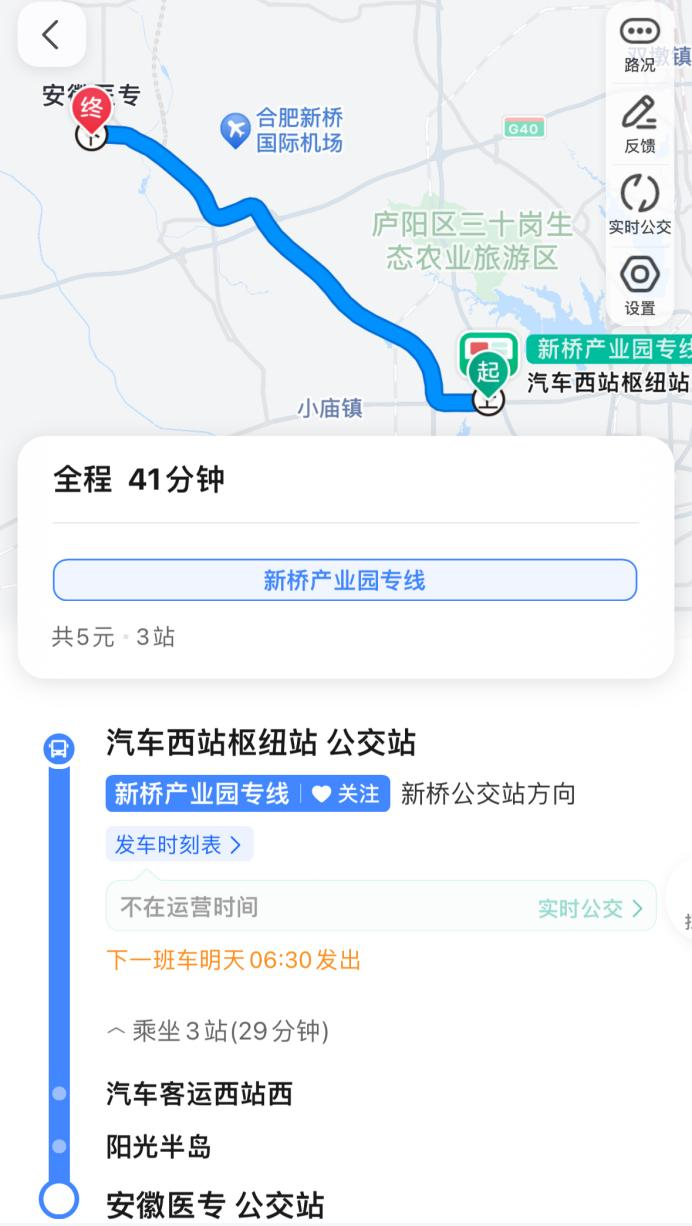Tap the 终 destination pin on the map
This screenshot has width=692, height=1226.
coord(91,111)
